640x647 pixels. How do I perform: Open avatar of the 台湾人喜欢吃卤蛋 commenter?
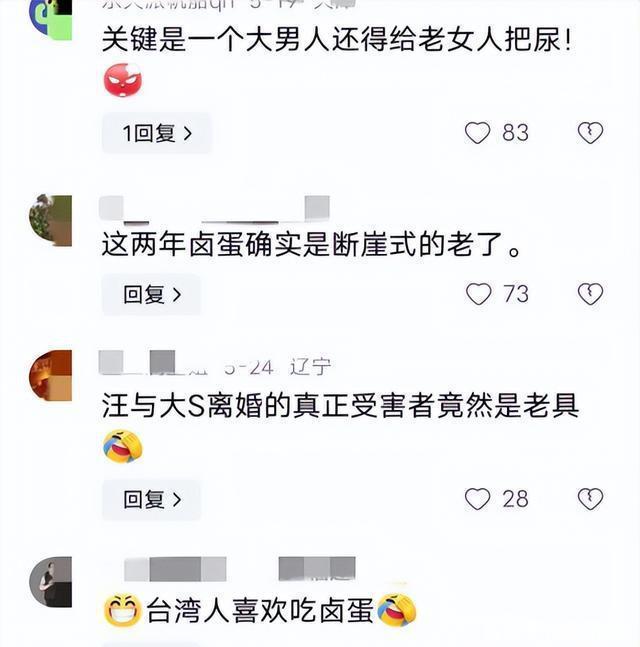coord(51,582)
